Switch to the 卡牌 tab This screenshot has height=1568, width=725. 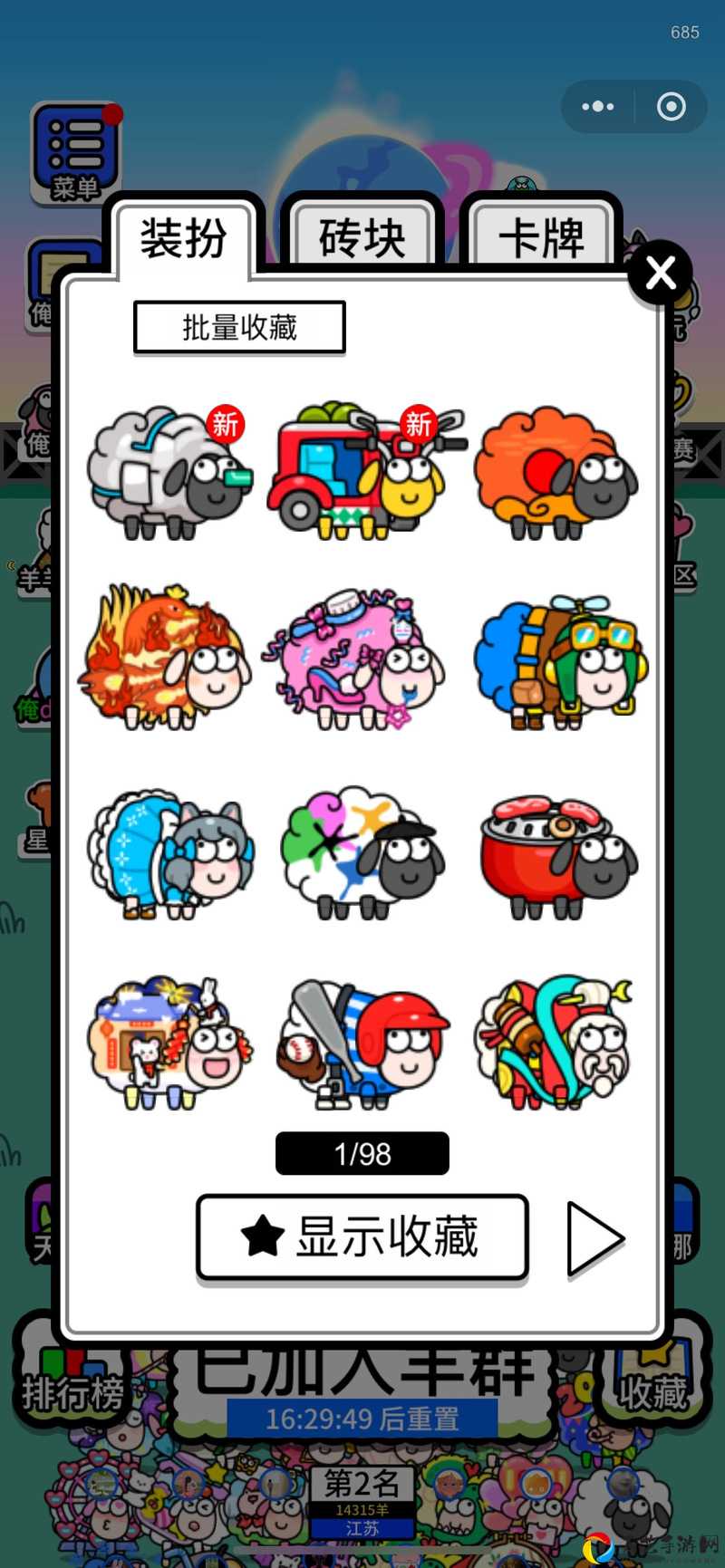pyautogui.click(x=541, y=237)
